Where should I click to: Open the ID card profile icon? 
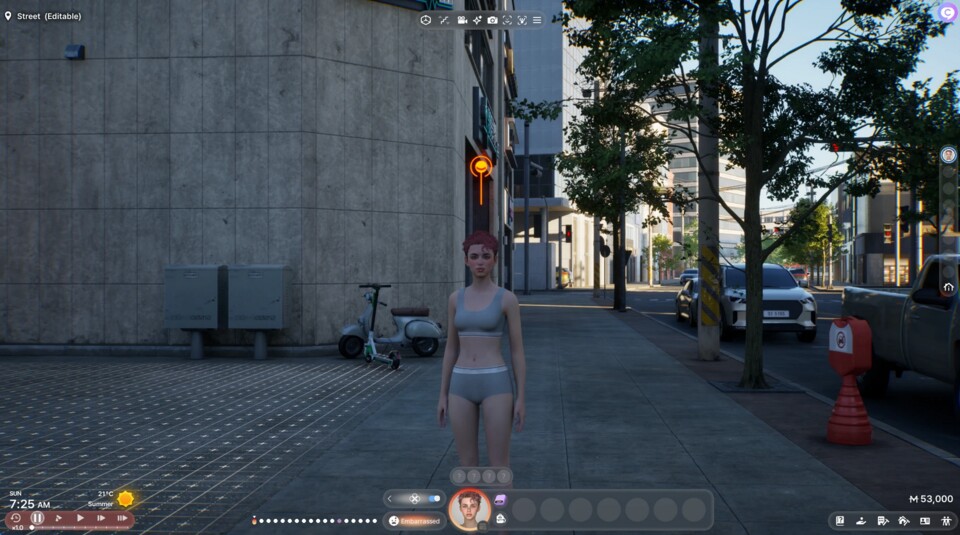point(924,520)
